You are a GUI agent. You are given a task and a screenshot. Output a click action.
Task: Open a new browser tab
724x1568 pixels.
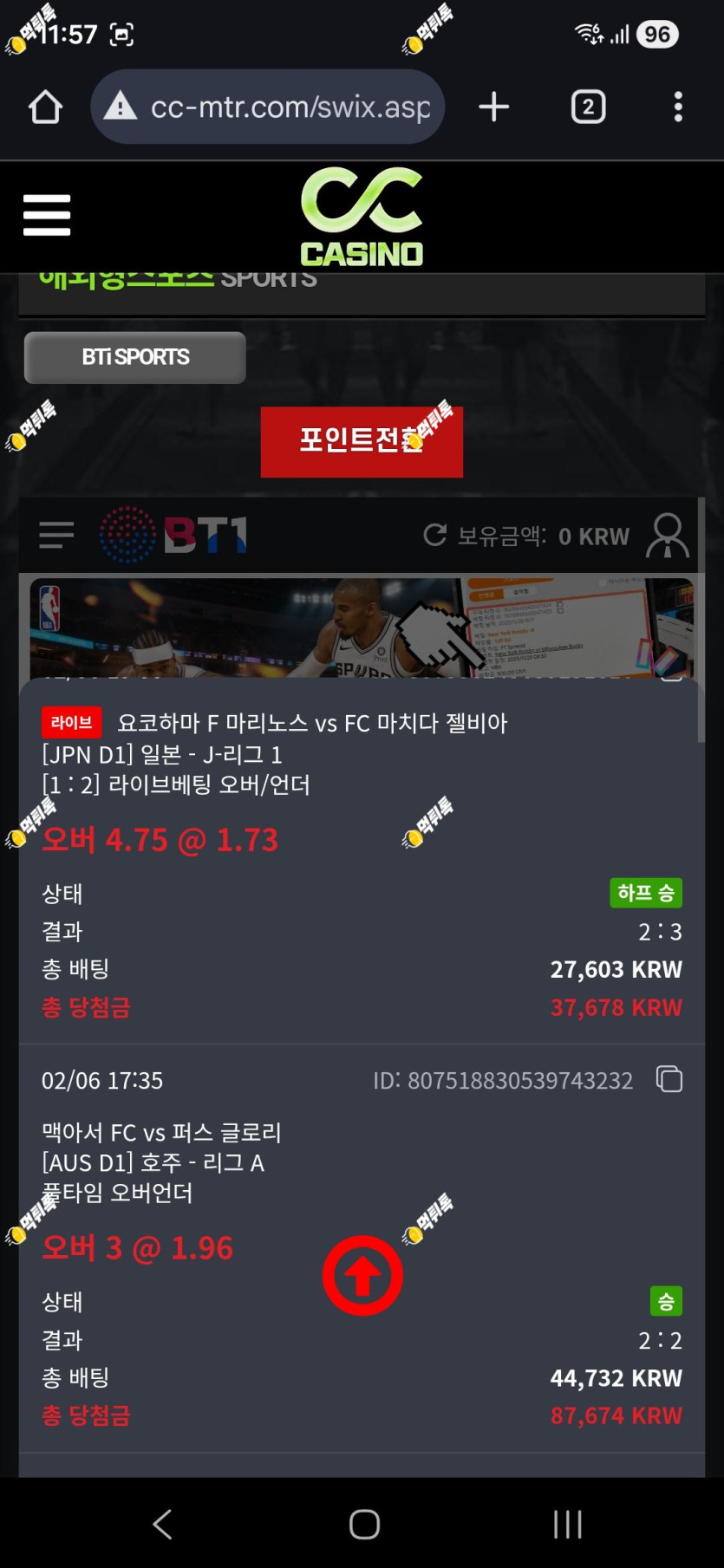tap(494, 107)
